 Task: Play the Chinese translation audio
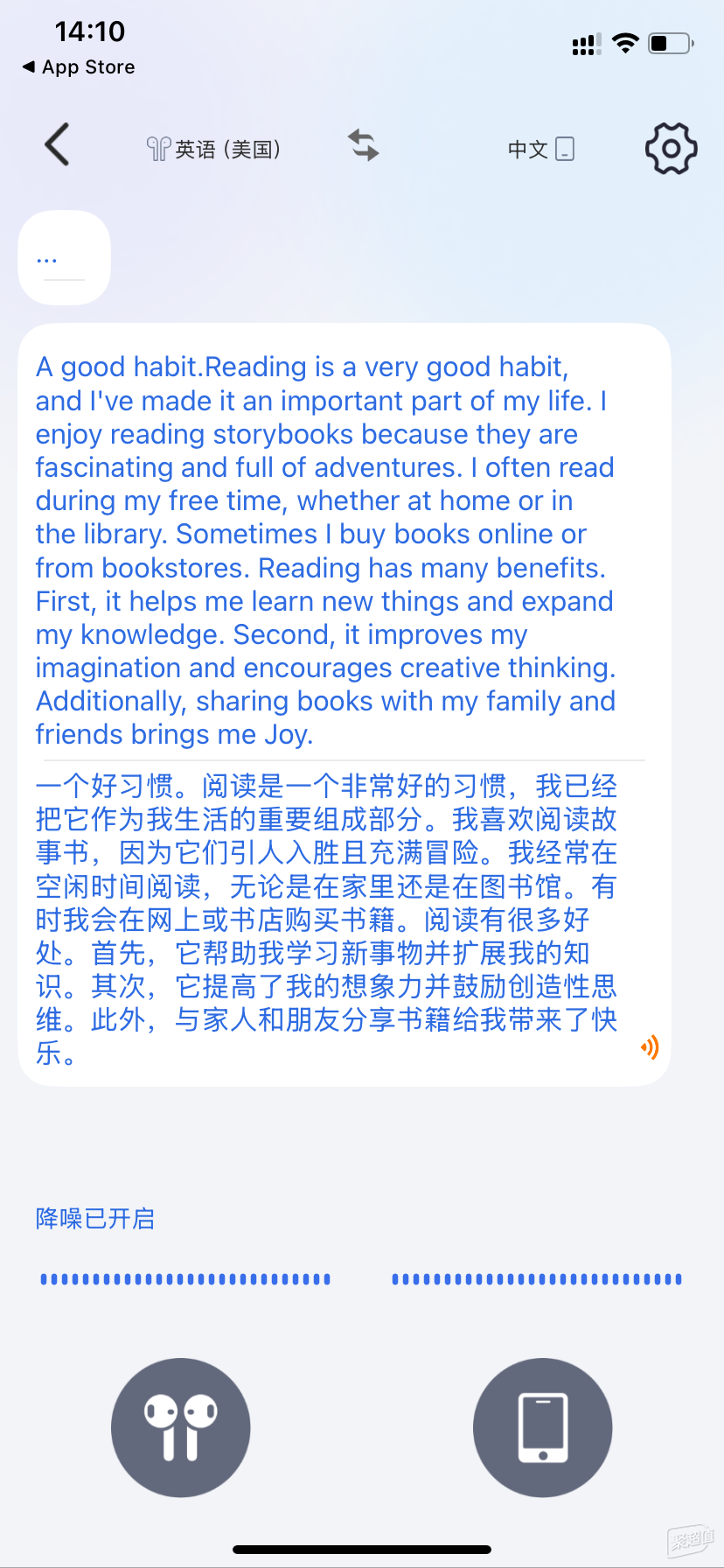tap(649, 1046)
